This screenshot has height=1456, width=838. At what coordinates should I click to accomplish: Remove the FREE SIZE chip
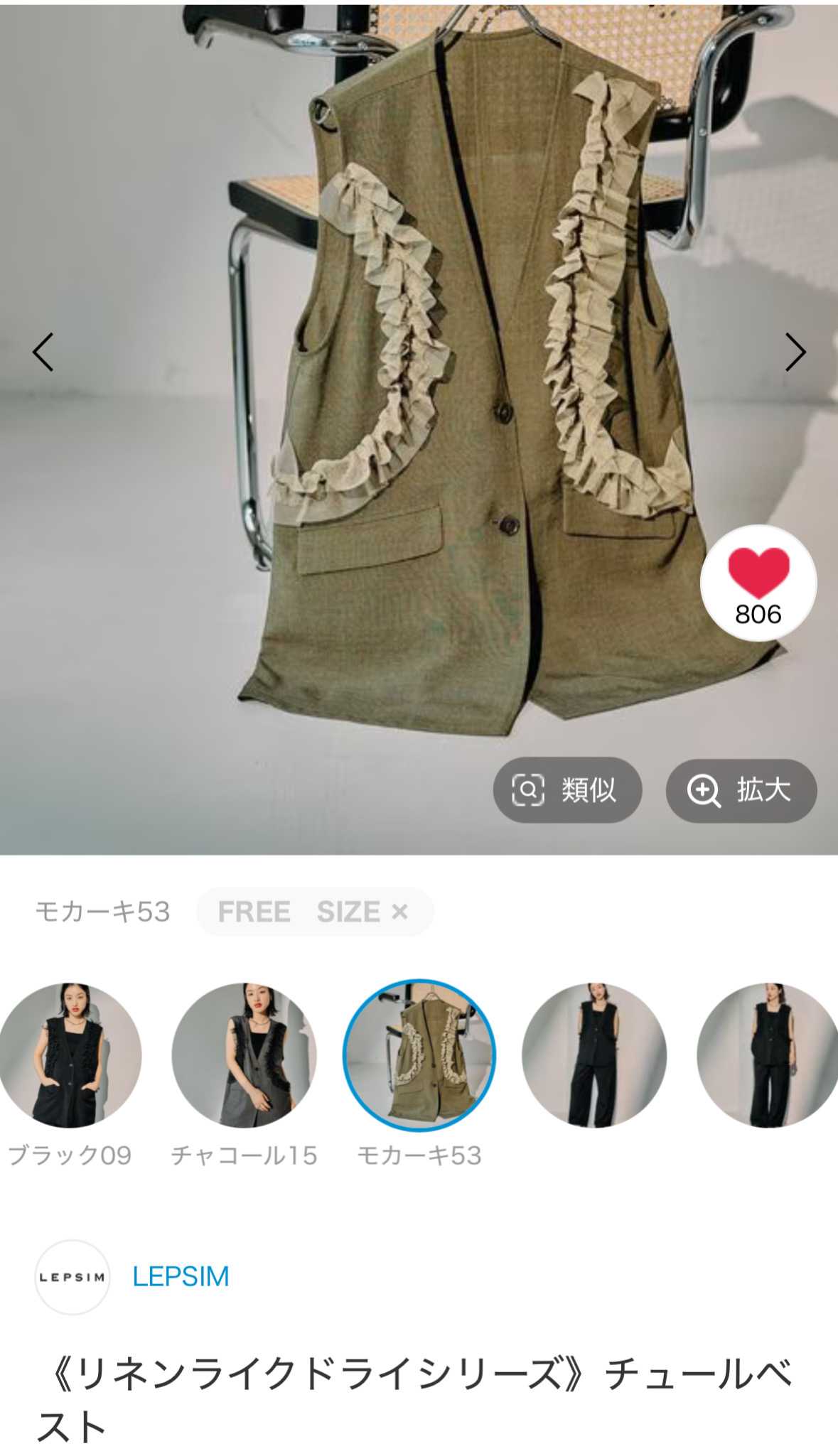click(x=400, y=911)
